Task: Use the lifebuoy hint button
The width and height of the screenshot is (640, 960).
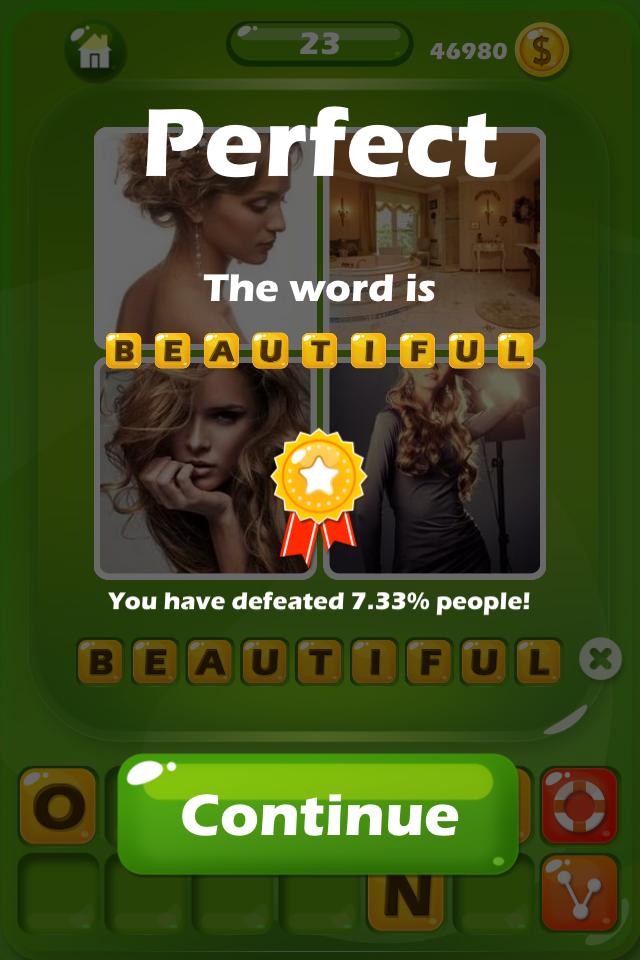Action: click(579, 803)
